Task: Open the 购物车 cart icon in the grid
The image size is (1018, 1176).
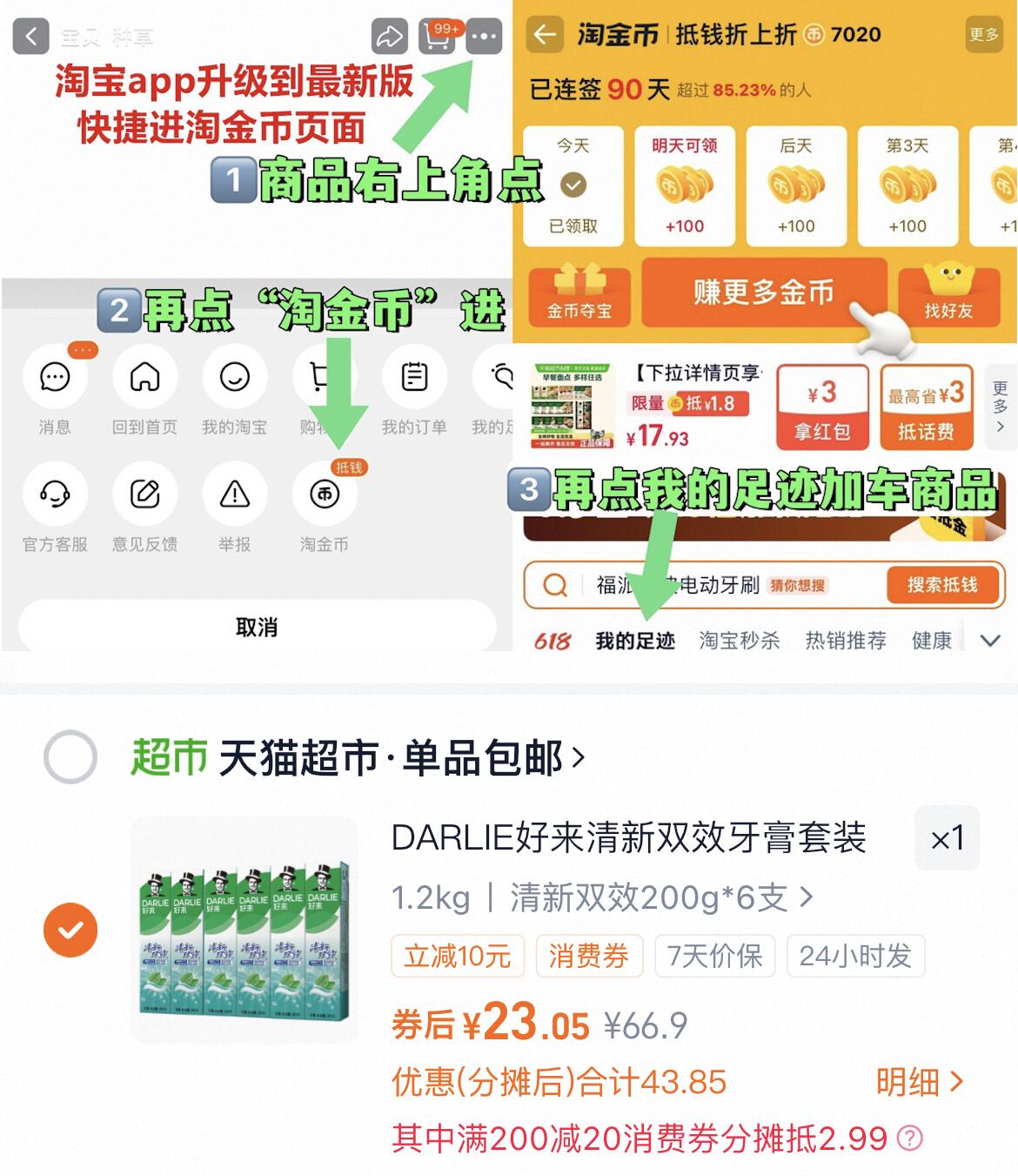Action: 325,377
